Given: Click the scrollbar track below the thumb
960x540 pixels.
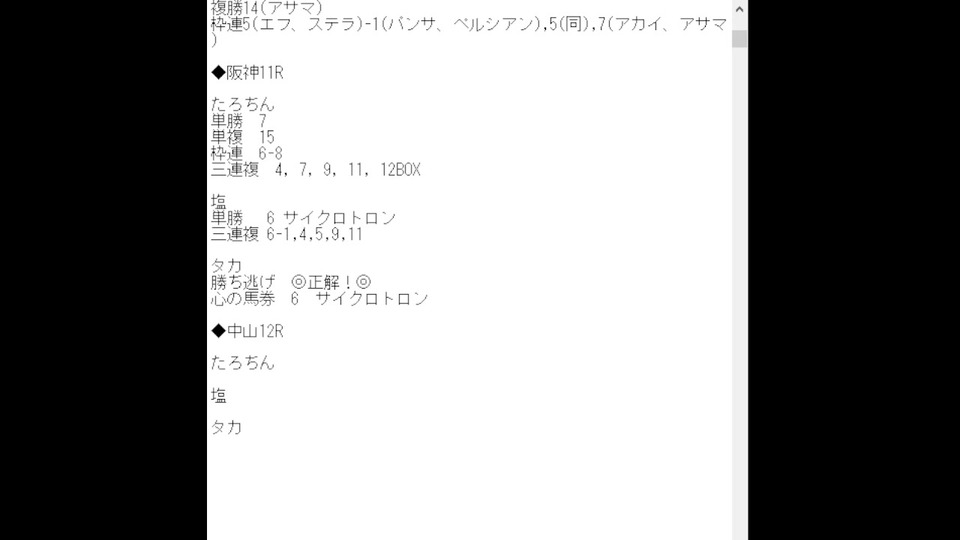Looking at the screenshot, I should (739, 300).
